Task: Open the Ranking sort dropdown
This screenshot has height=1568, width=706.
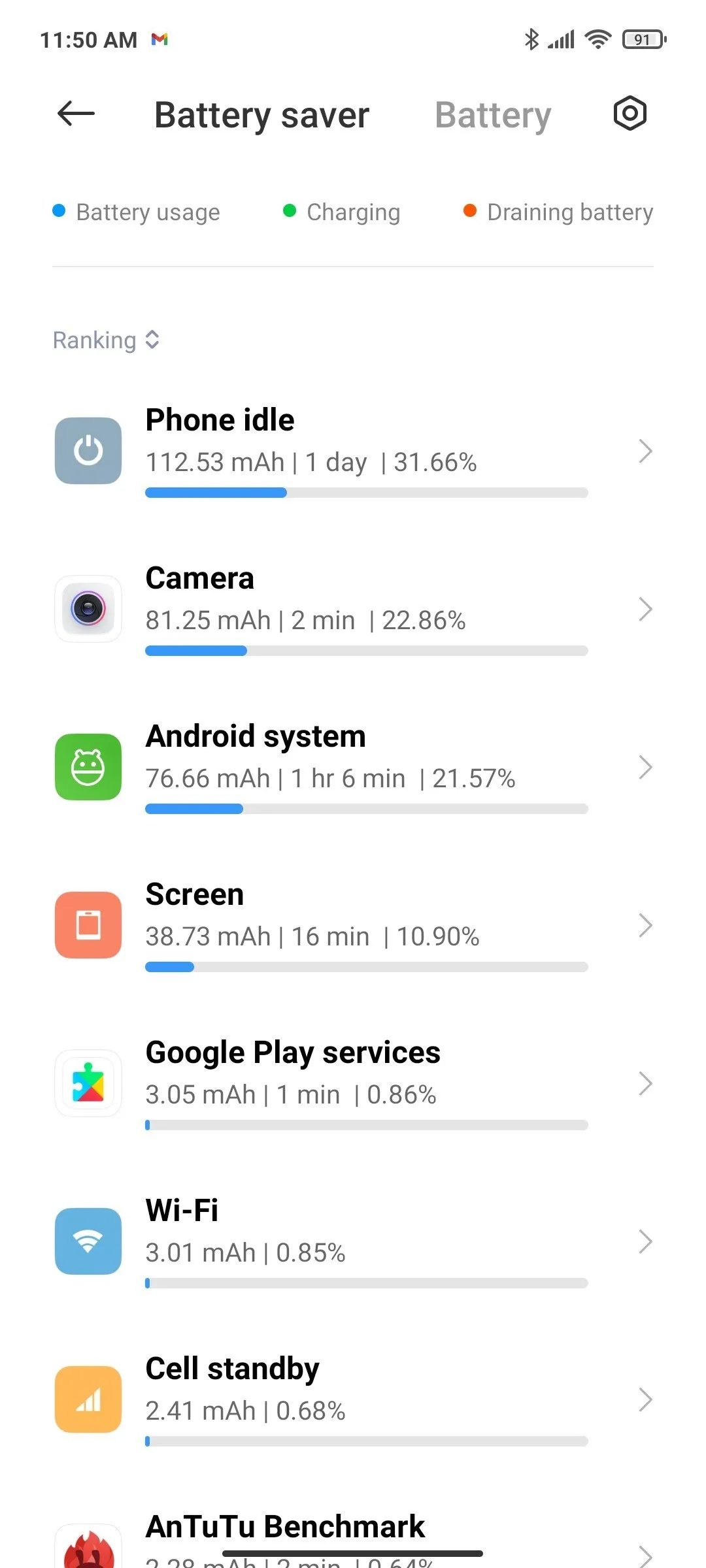Action: [107, 340]
